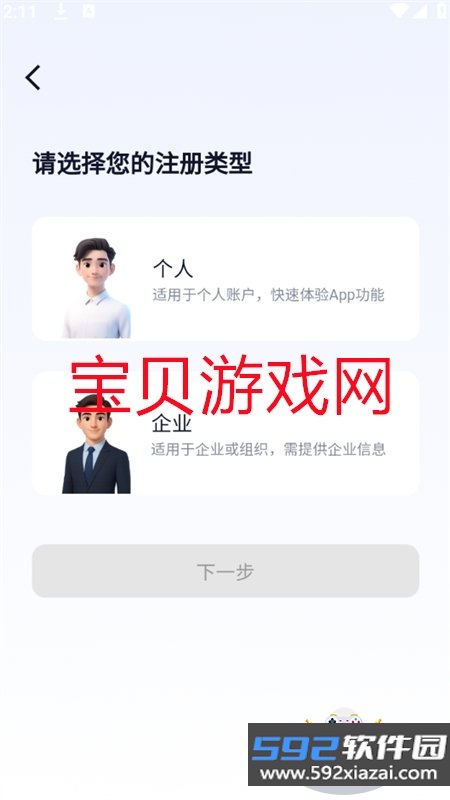Select the 个人 registration type card
This screenshot has height=800, width=450.
pos(226,279)
